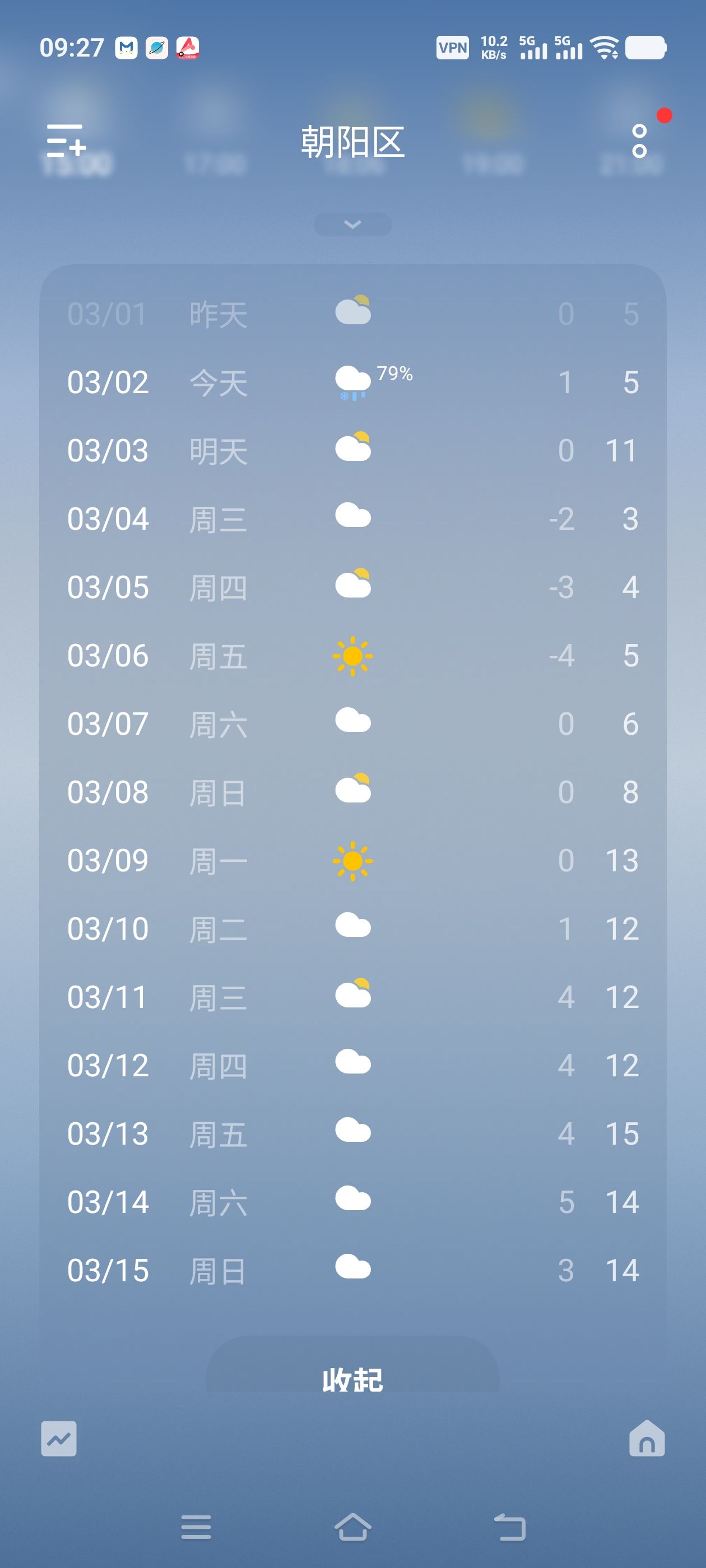Collapse the forecast list with 收起
The image size is (706, 1568).
click(352, 1379)
